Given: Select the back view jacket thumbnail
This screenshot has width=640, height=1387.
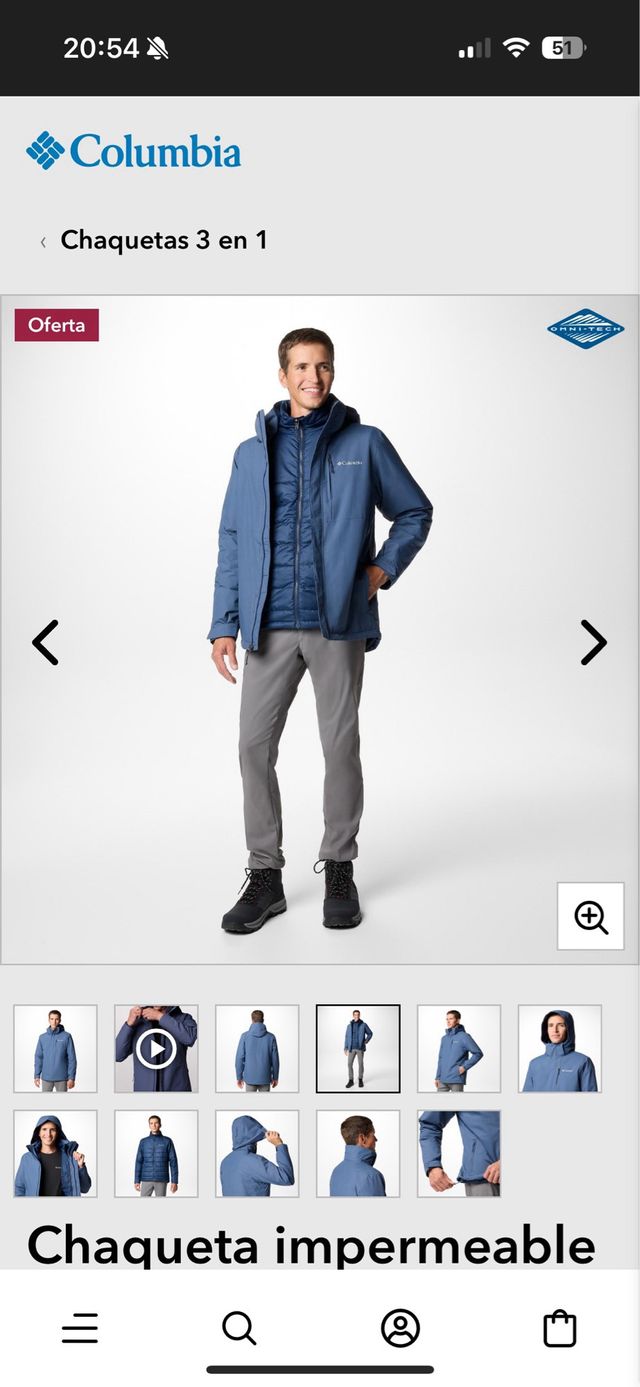Looking at the screenshot, I should (257, 1049).
